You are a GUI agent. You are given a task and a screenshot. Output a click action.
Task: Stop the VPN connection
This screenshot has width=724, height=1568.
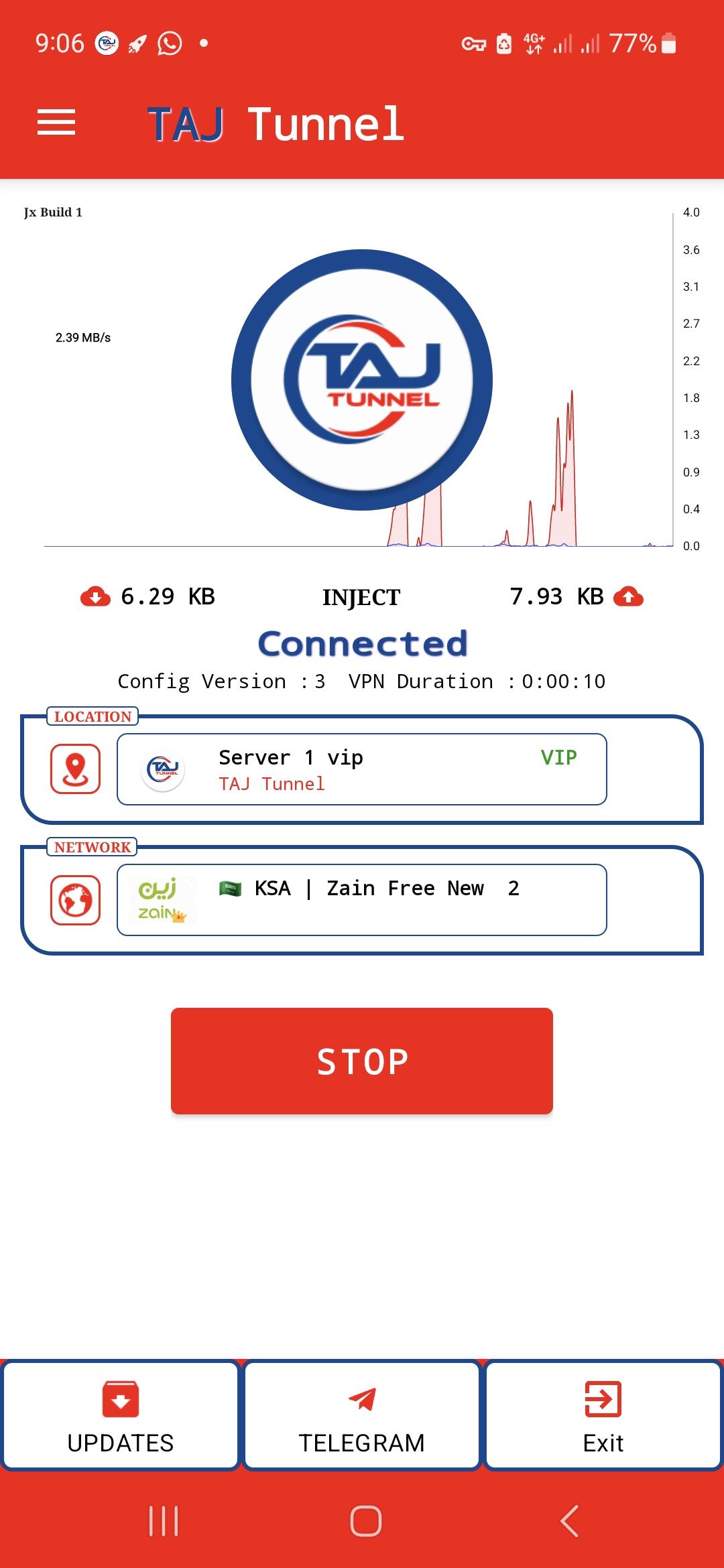362,1061
